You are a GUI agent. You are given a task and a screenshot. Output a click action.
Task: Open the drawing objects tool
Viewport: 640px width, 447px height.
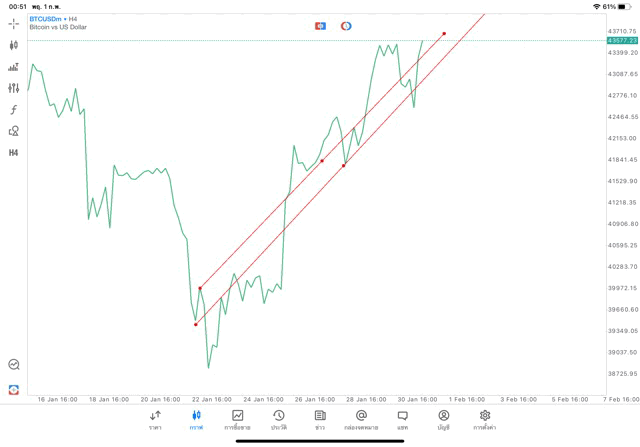pos(13,131)
